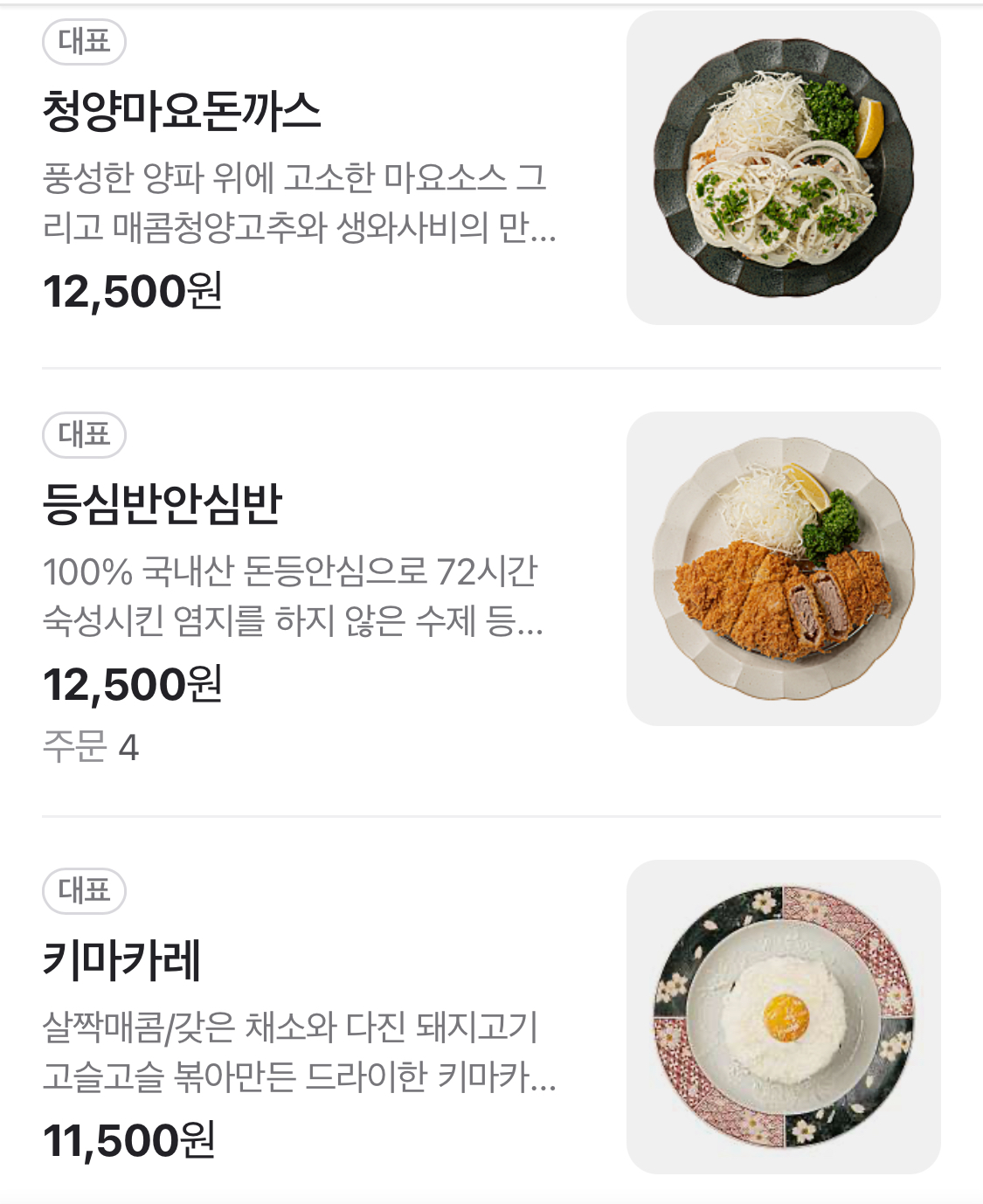View the 등심반안심반 cutlet photo
983x1204 pixels.
783,569
